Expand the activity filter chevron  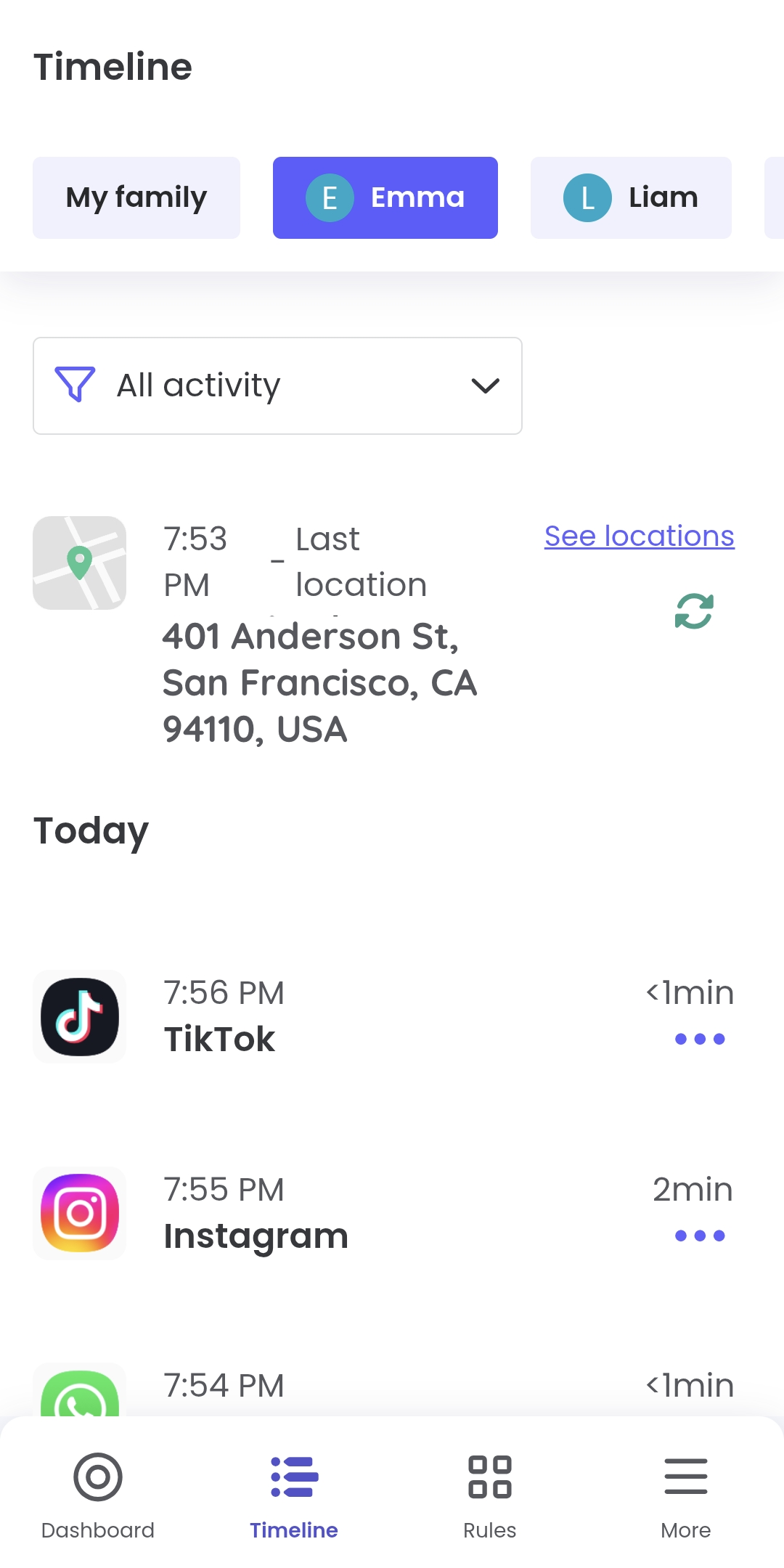pos(485,385)
